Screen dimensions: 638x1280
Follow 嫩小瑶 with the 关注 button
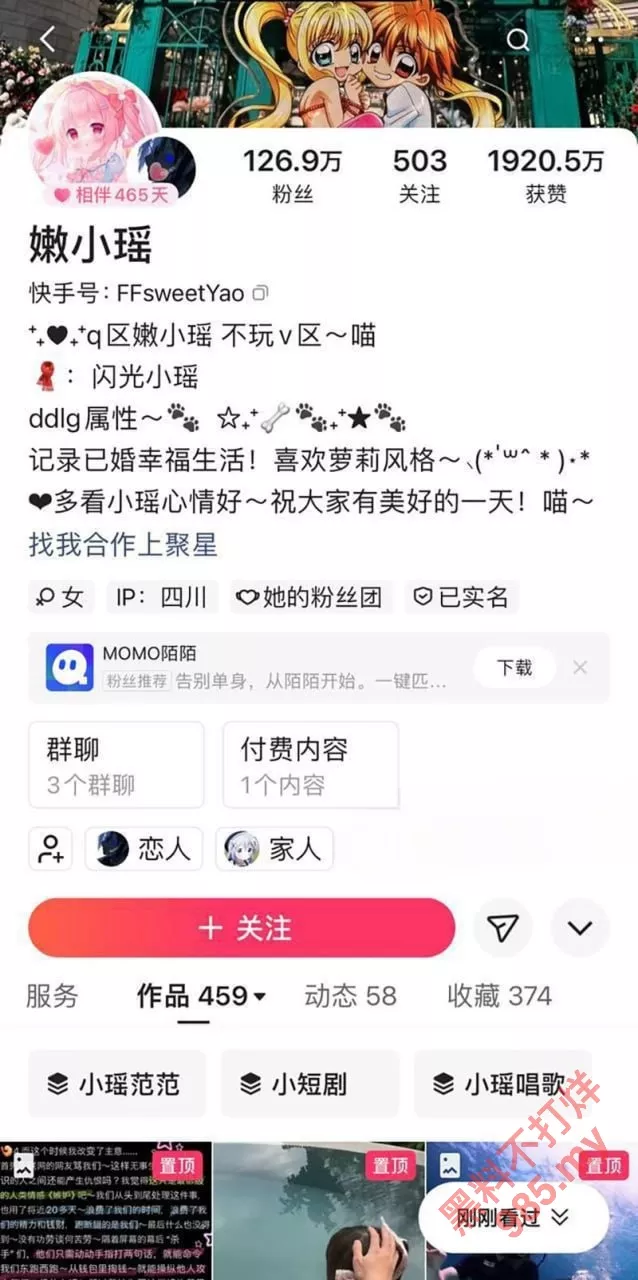tap(242, 928)
